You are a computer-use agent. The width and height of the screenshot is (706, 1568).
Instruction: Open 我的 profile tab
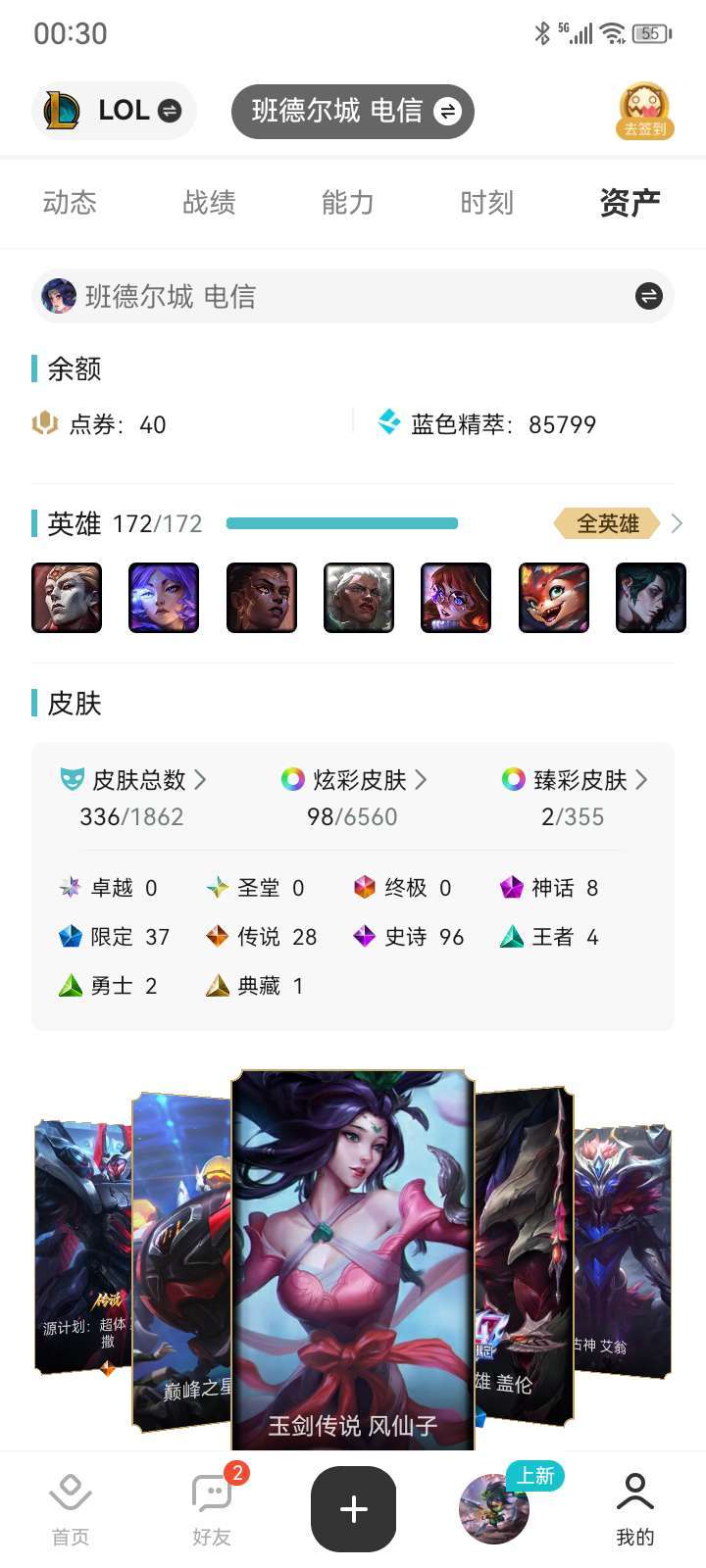click(x=635, y=1509)
